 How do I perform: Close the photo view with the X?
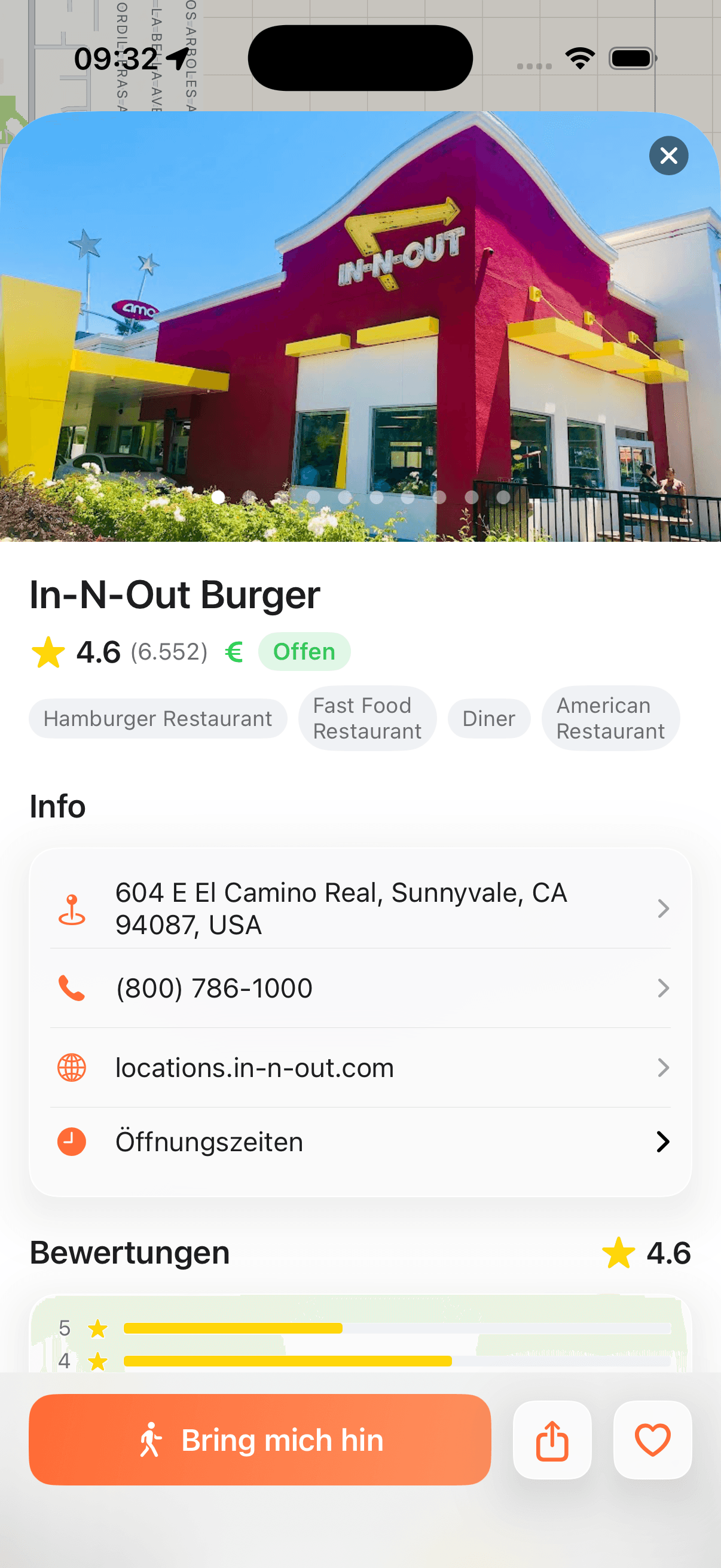[x=668, y=156]
